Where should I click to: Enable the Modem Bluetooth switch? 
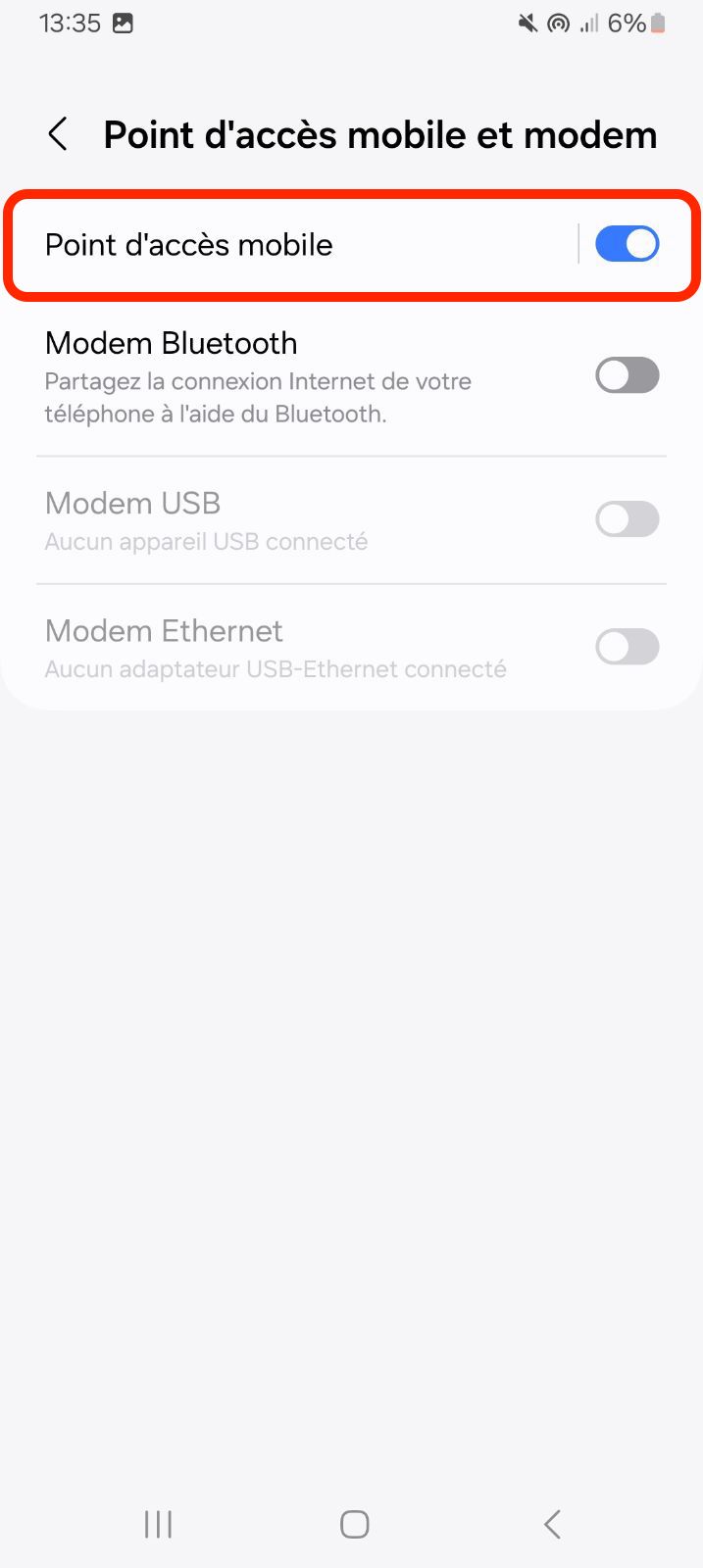coord(627,375)
